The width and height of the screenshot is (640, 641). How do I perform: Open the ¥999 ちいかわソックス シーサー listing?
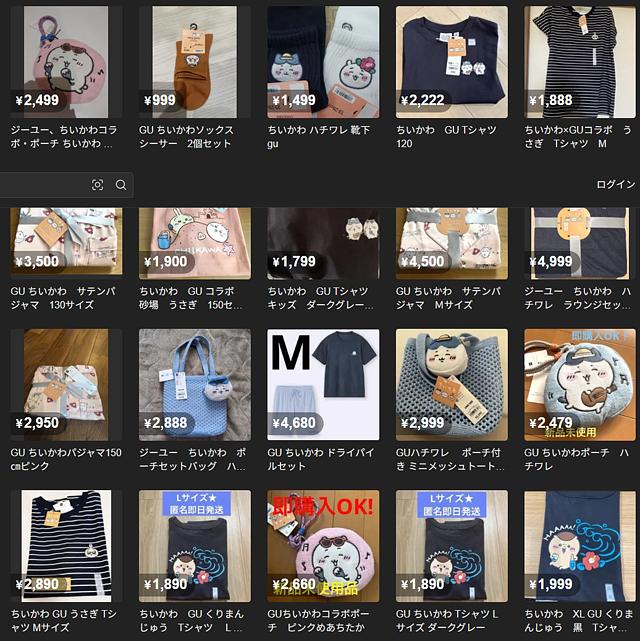pos(194,62)
